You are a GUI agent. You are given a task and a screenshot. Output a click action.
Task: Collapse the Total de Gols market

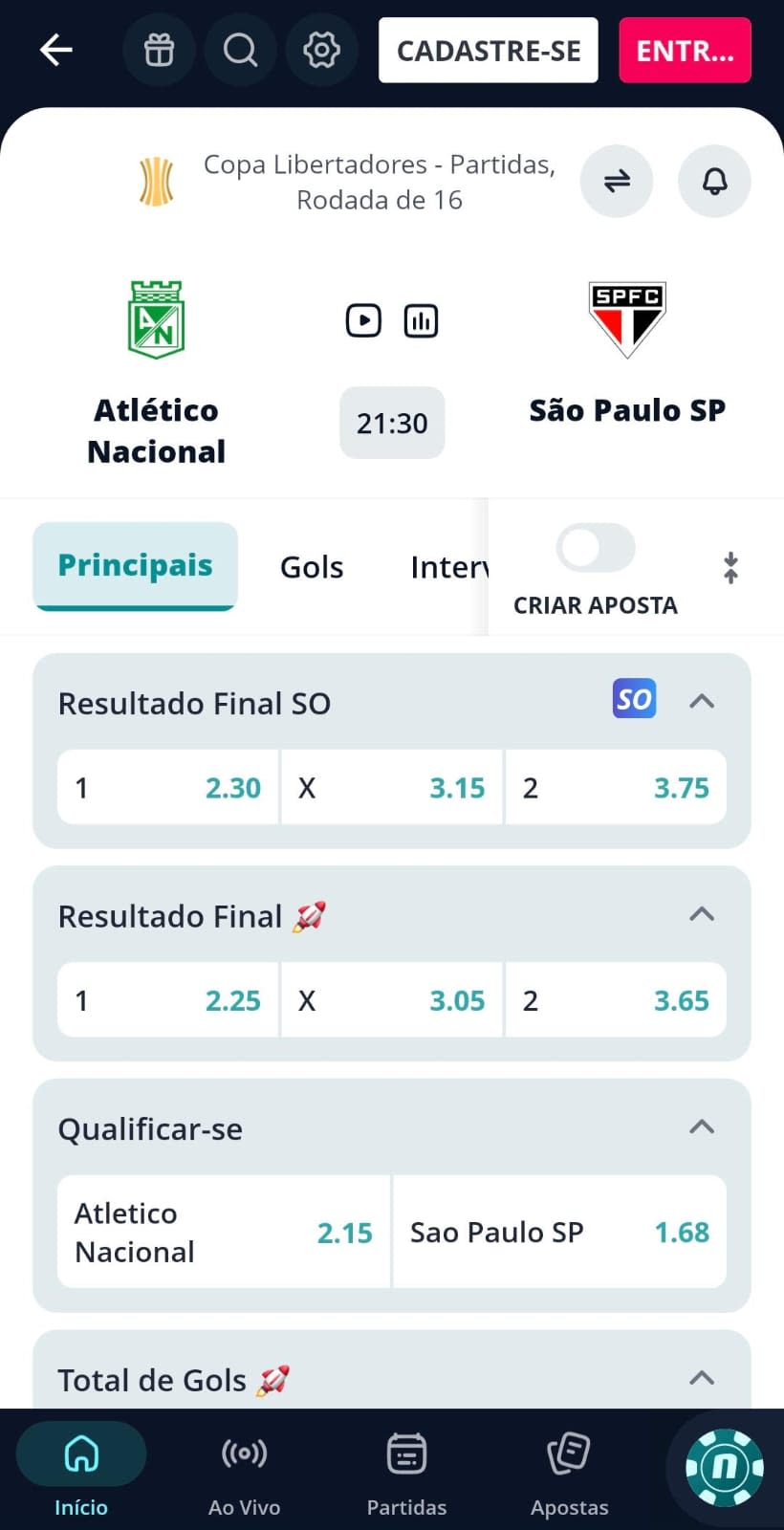coord(703,1378)
